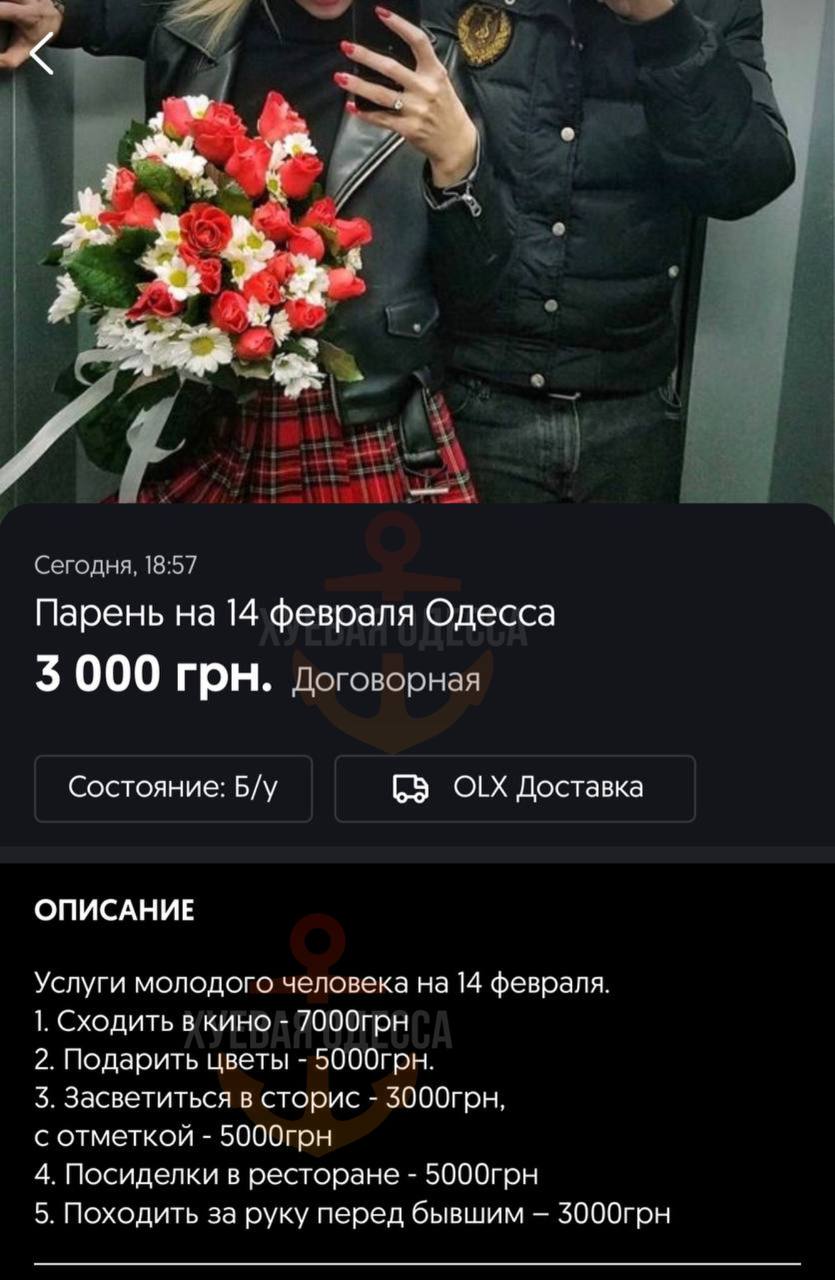Open the OLX Доставка delivery info

pos(515,788)
